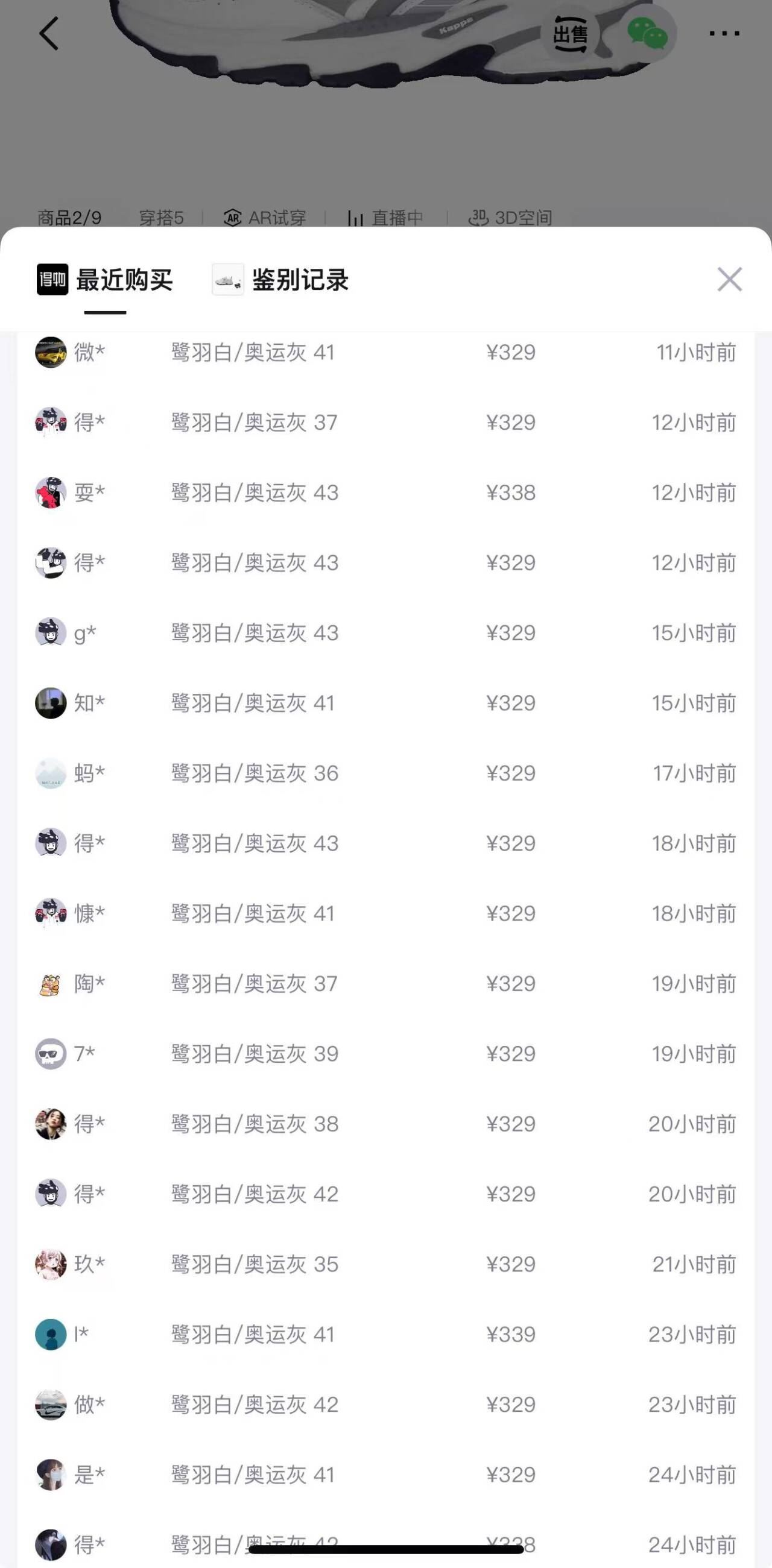Go back using the top-left arrow
Image resolution: width=772 pixels, height=1568 pixels.
(49, 33)
